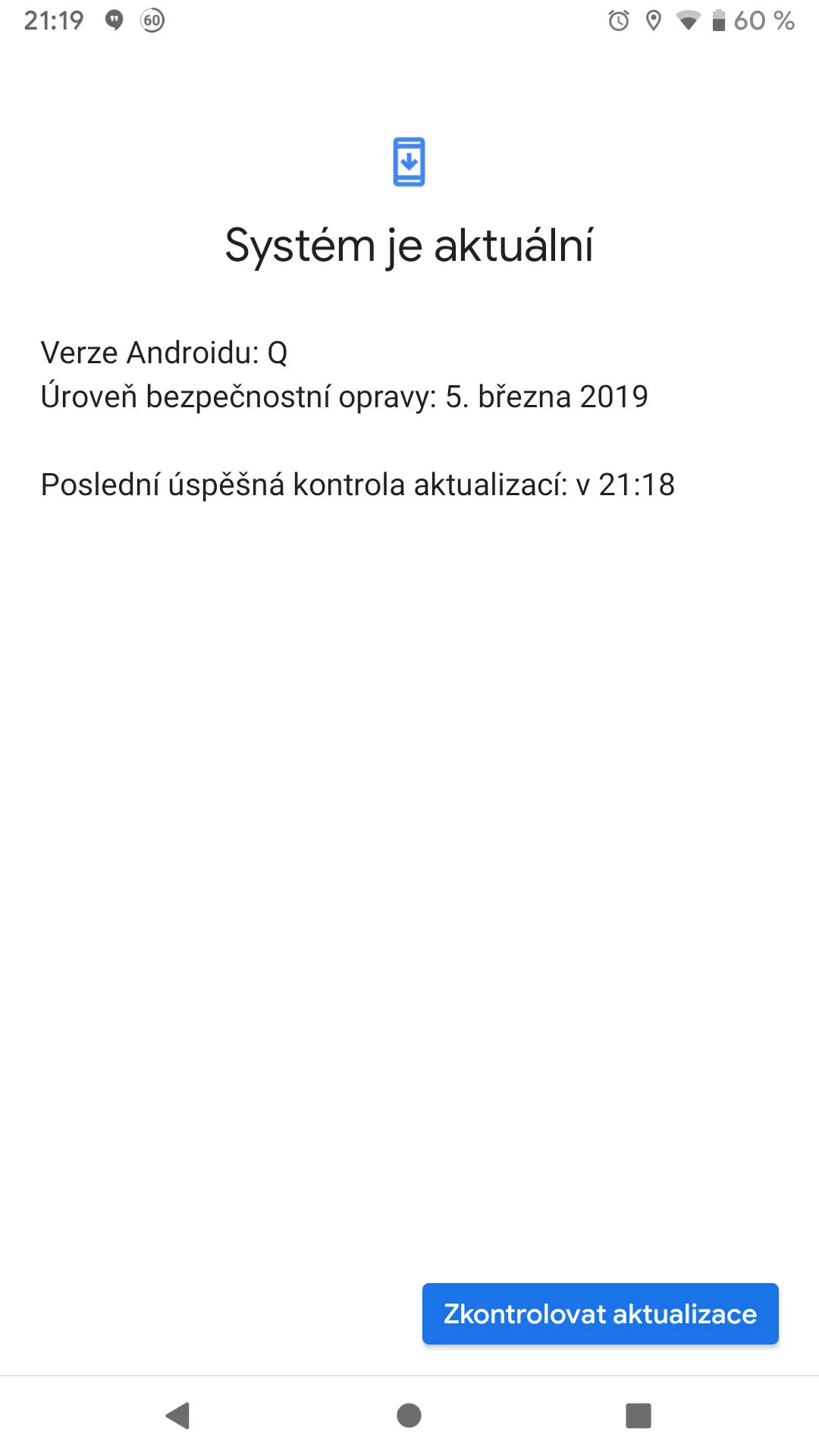Tap the Zkontrolovat aktualizace button
Viewport: 819px width, 1456px height.
(600, 1313)
